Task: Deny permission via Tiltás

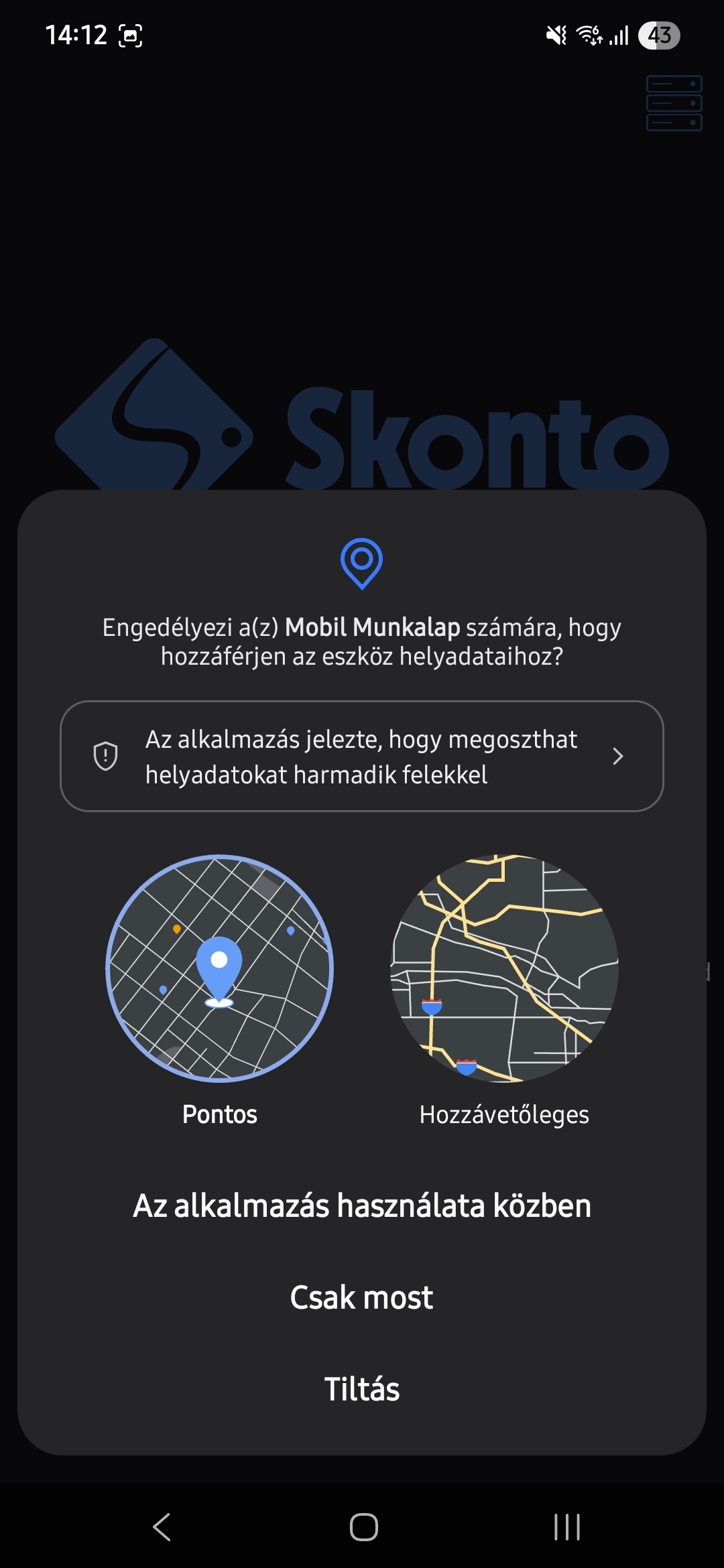Action: pos(362,1389)
